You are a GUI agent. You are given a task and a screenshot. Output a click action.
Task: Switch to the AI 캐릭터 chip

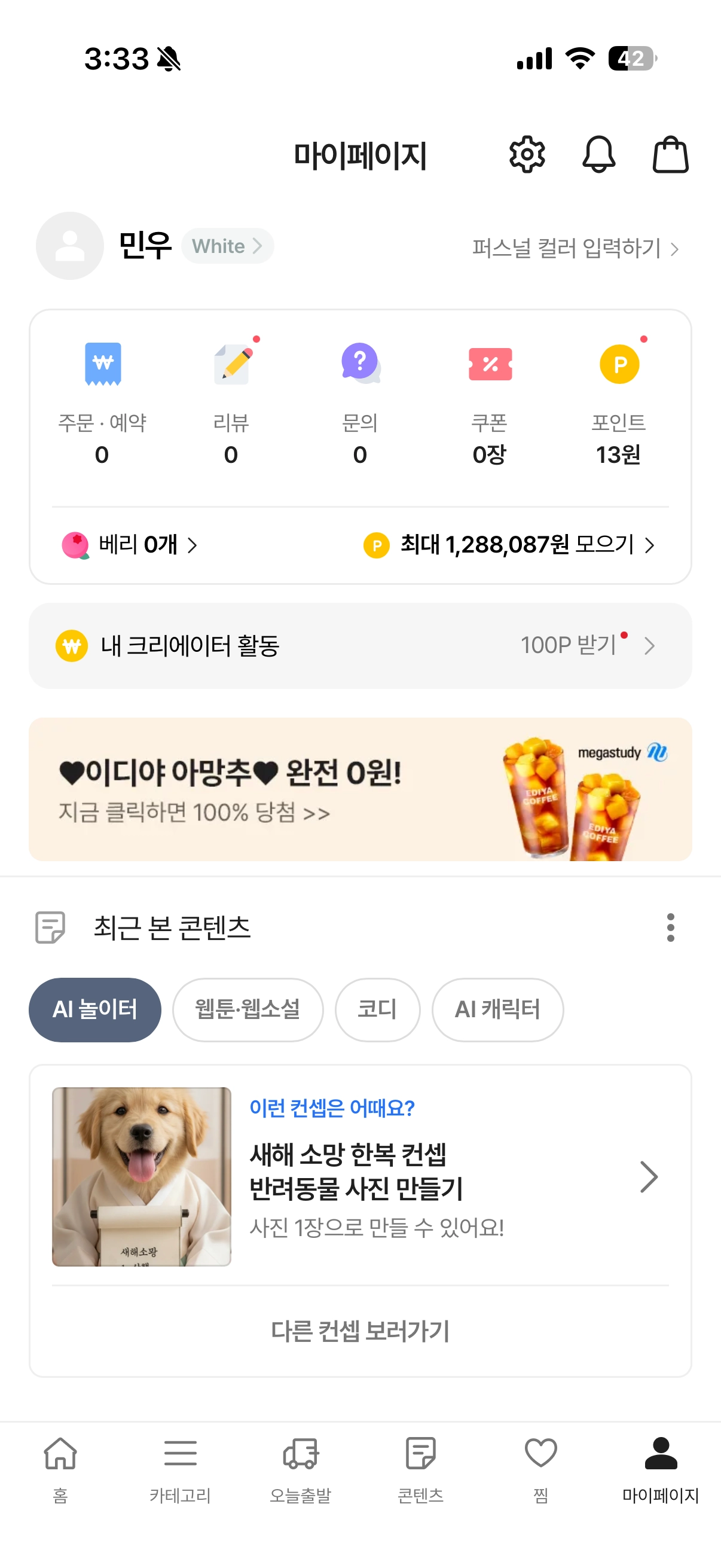click(x=497, y=1009)
